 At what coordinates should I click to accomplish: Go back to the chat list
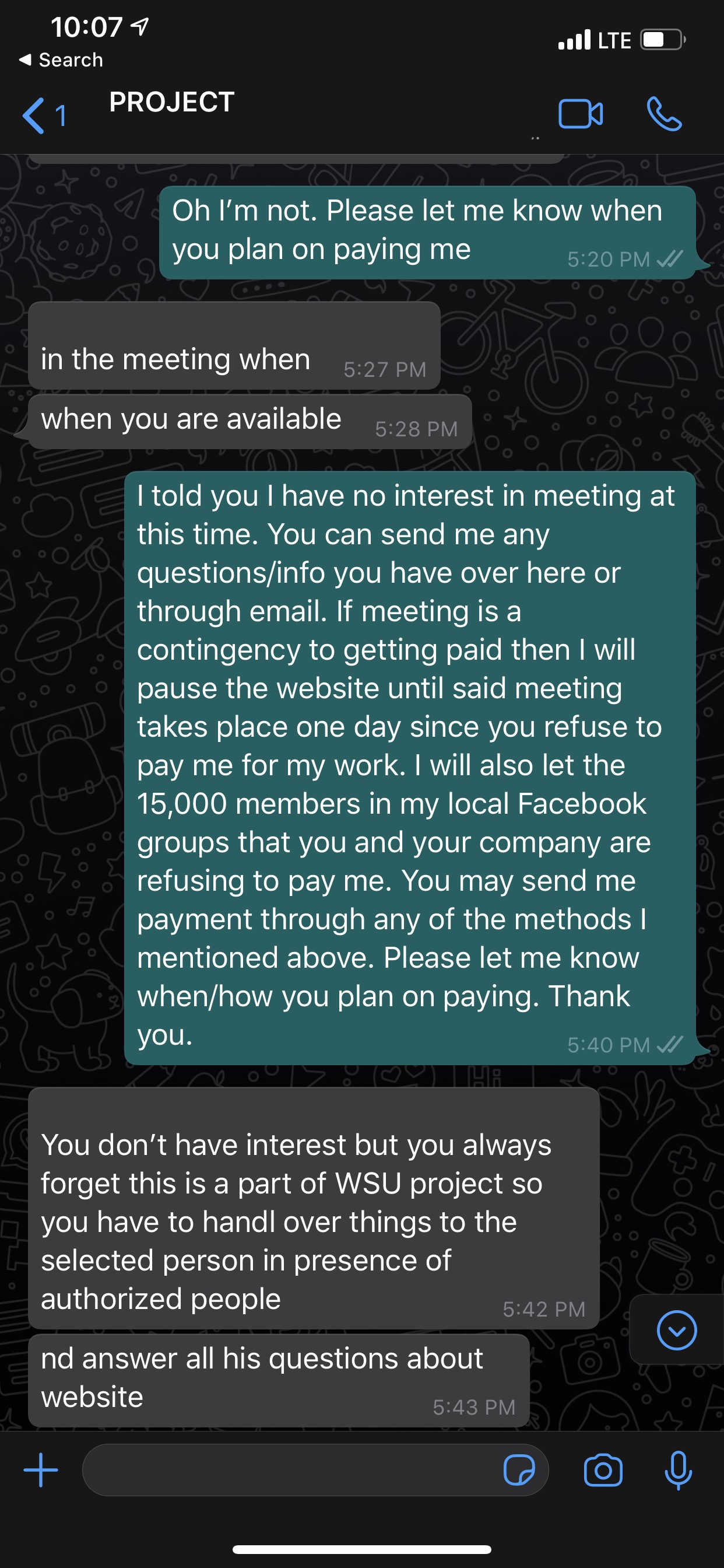(43, 115)
